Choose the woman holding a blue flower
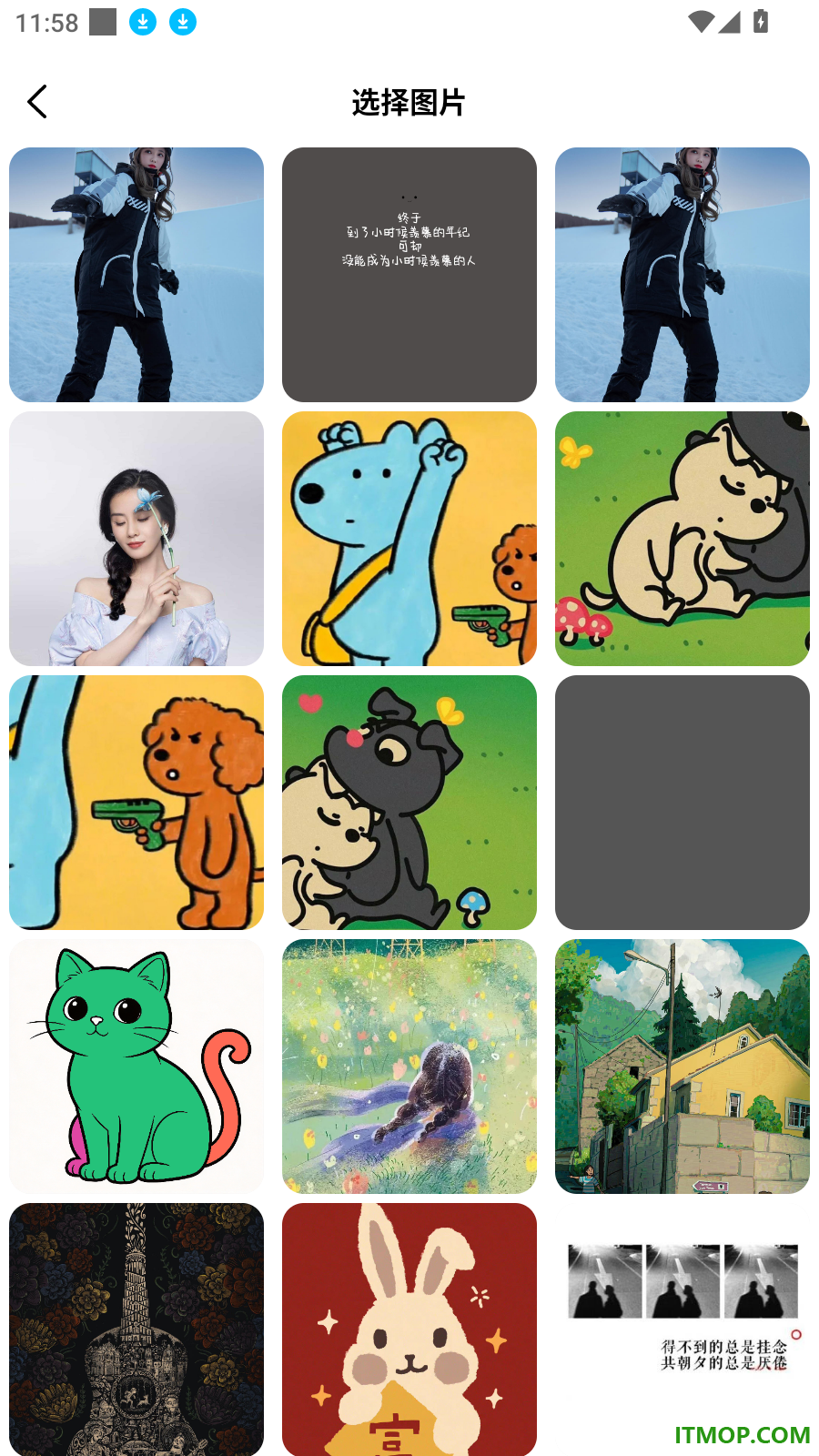Screen dimensions: 819x1456 click(136, 539)
